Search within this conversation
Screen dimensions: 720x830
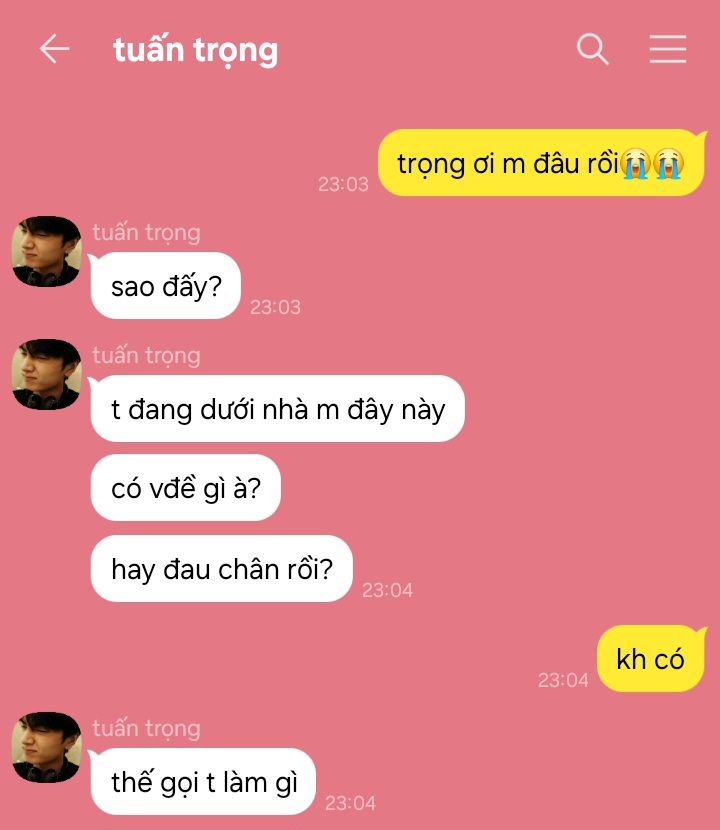[x=593, y=49]
